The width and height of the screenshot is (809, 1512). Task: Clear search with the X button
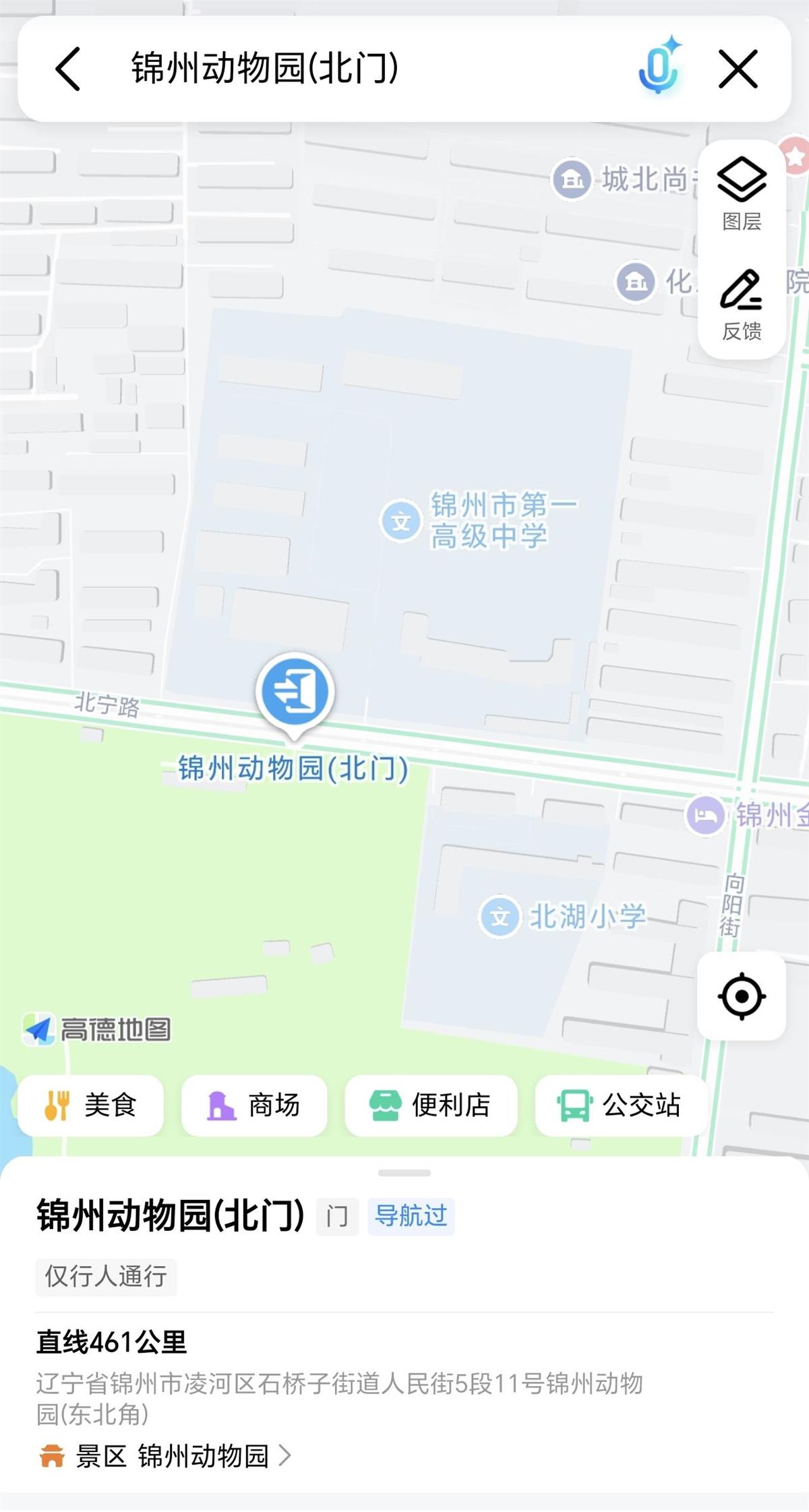click(x=739, y=70)
